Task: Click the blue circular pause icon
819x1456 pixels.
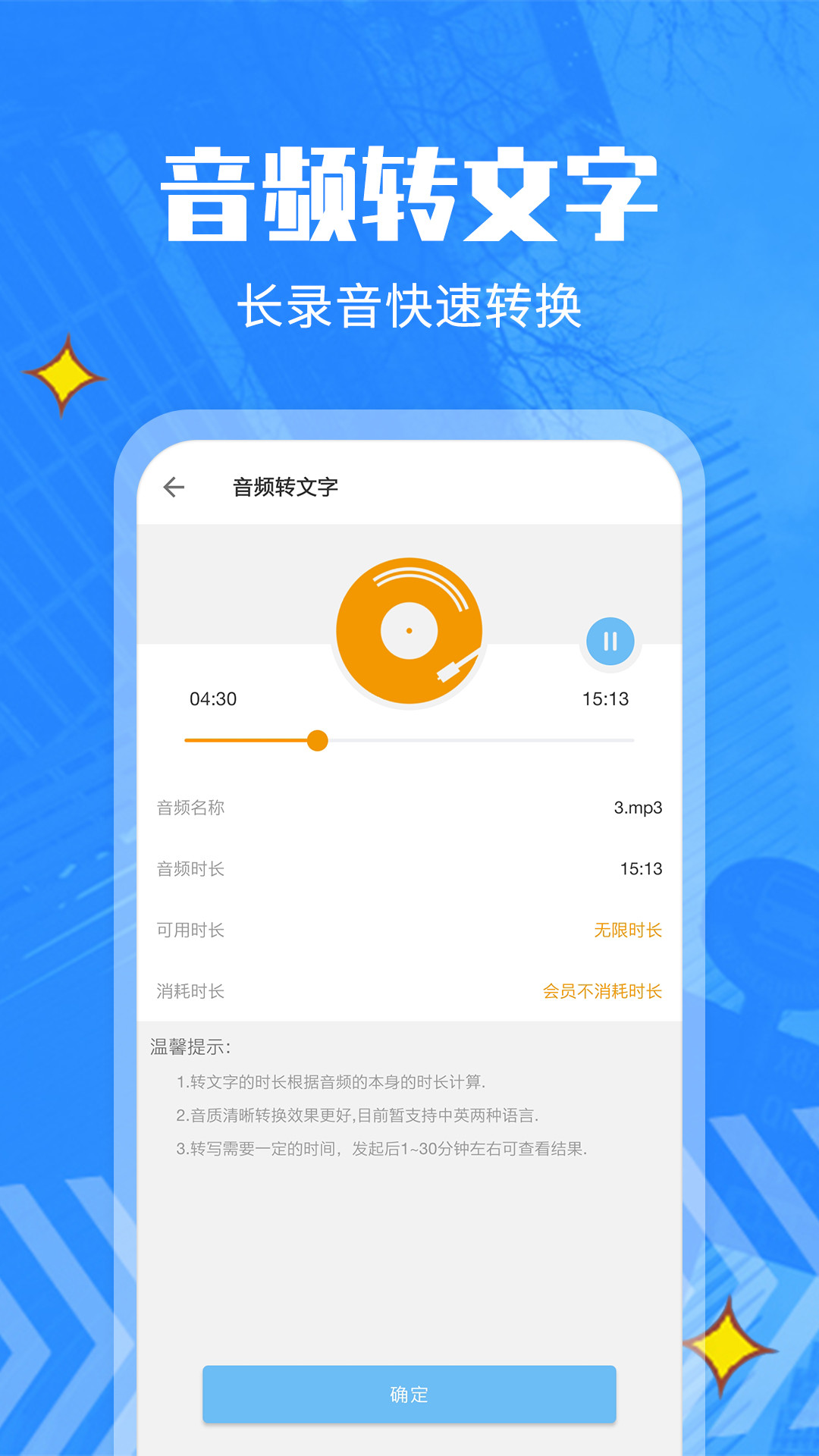Action: click(610, 641)
